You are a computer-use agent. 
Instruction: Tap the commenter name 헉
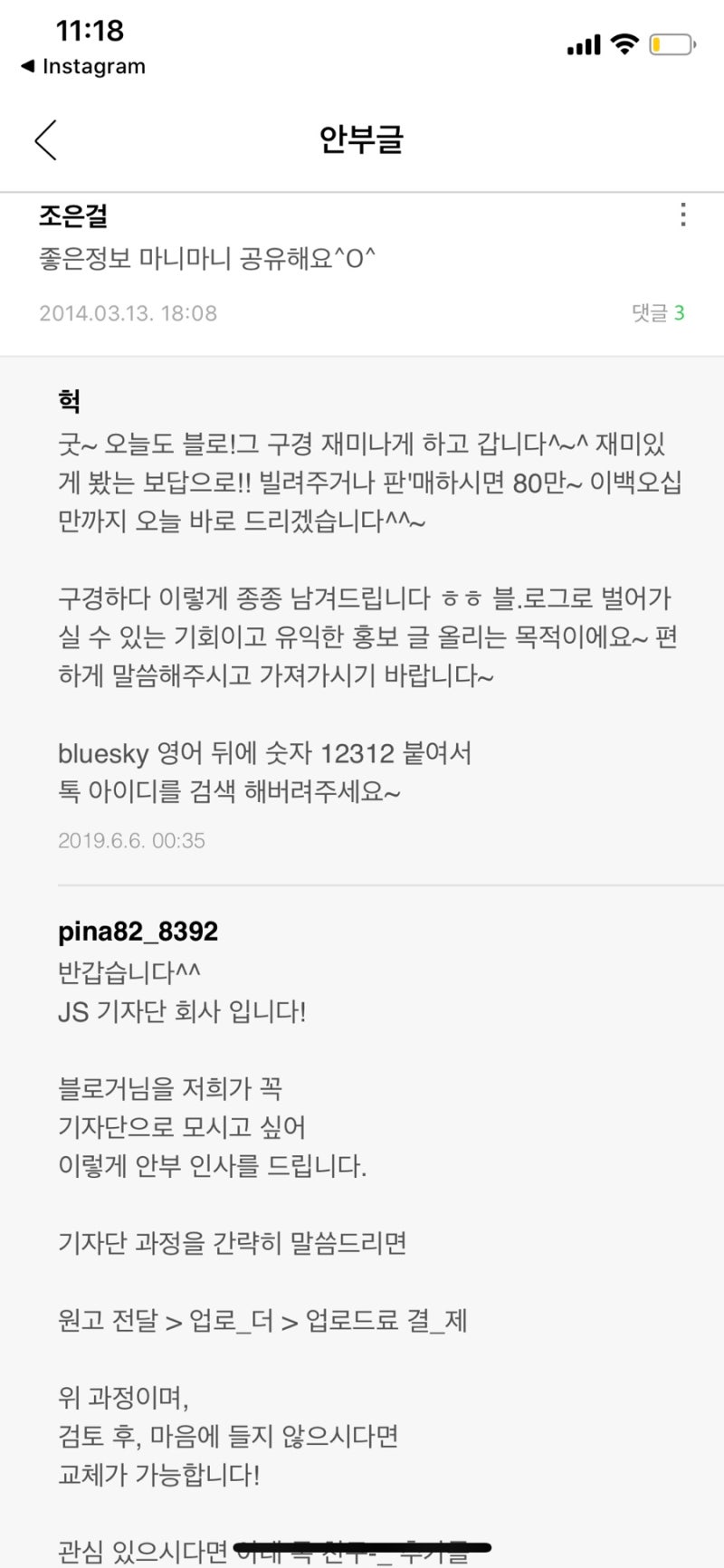coord(68,398)
